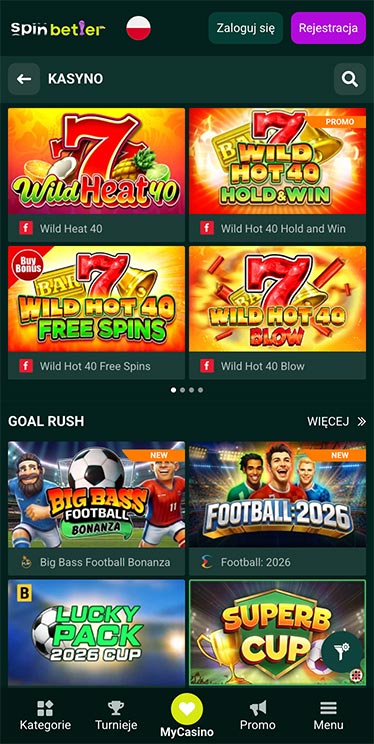
Task: Open Wild Hot 40 Hold and Win
Action: click(x=278, y=175)
